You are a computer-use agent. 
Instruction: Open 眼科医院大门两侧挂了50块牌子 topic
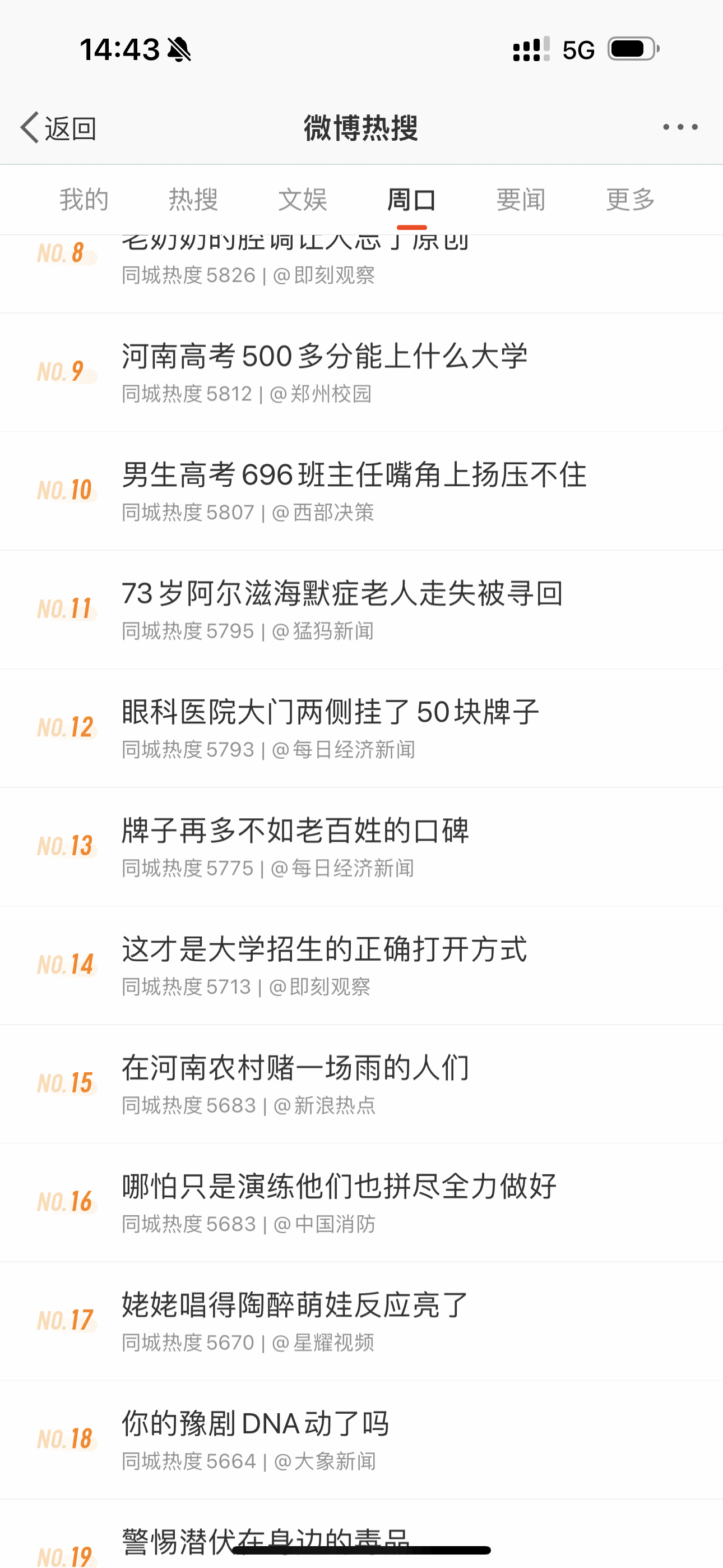361,728
